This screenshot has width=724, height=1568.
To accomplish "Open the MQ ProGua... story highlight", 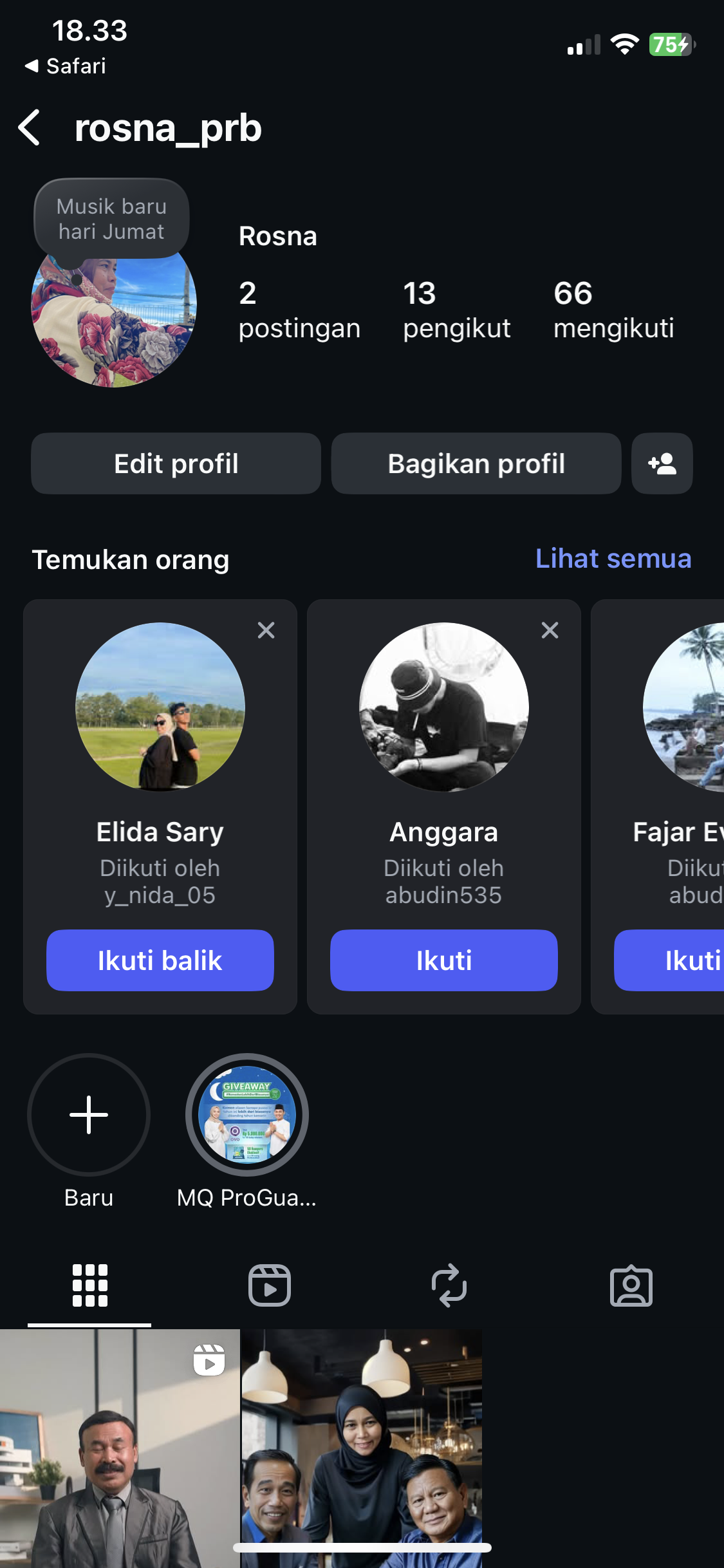I will tap(247, 1115).
